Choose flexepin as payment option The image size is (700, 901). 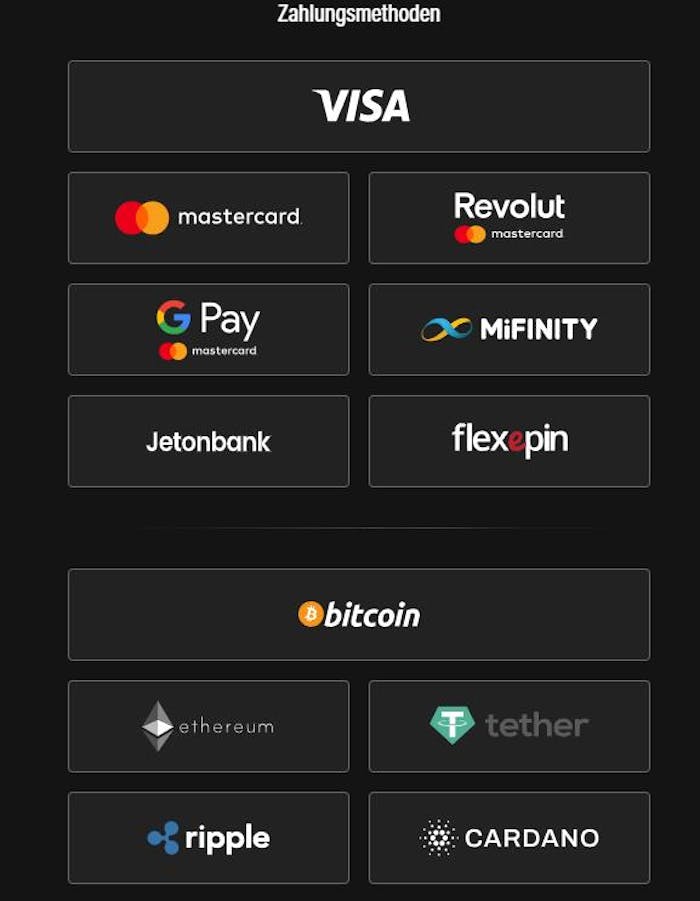[509, 441]
